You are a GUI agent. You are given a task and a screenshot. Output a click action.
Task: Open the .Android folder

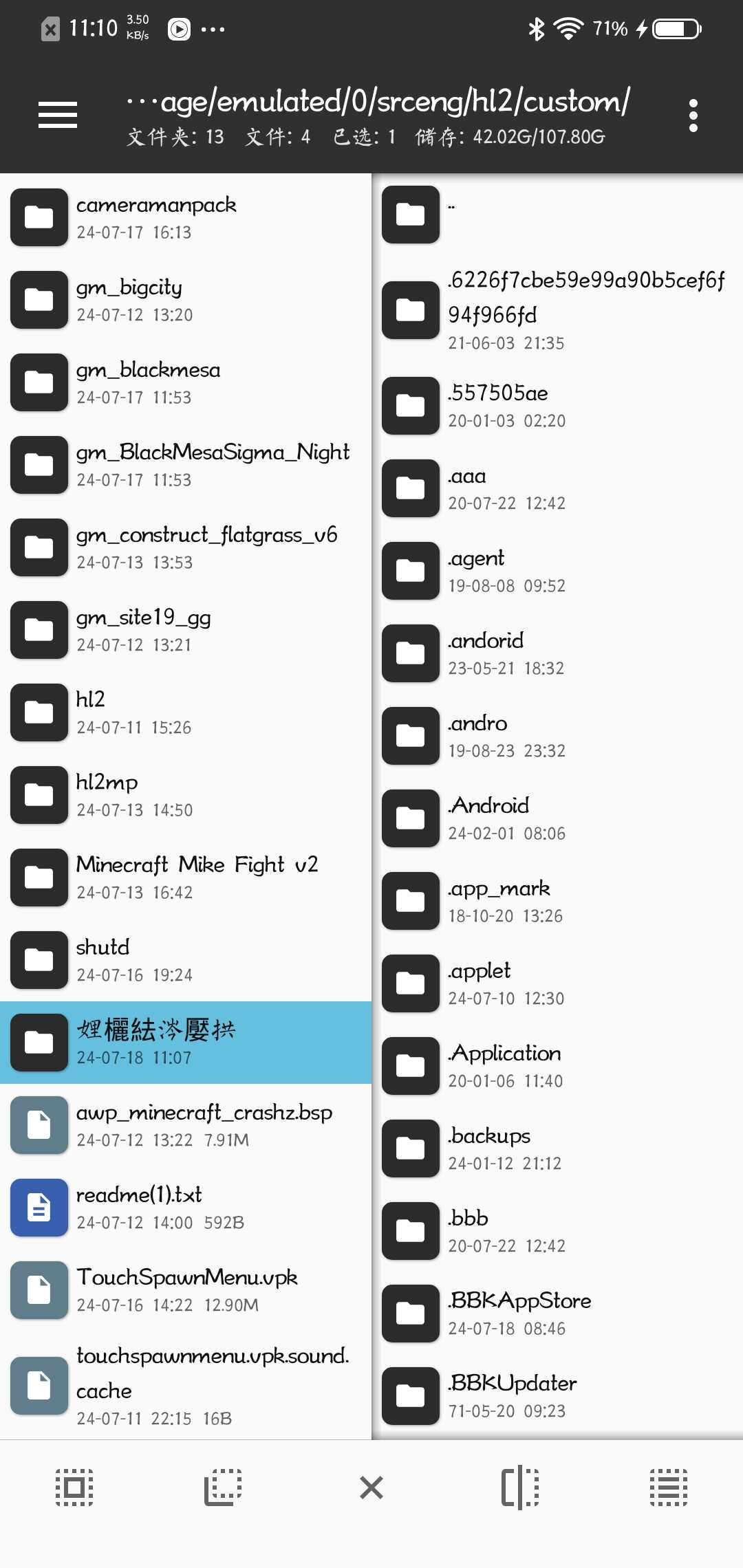pyautogui.click(x=557, y=818)
